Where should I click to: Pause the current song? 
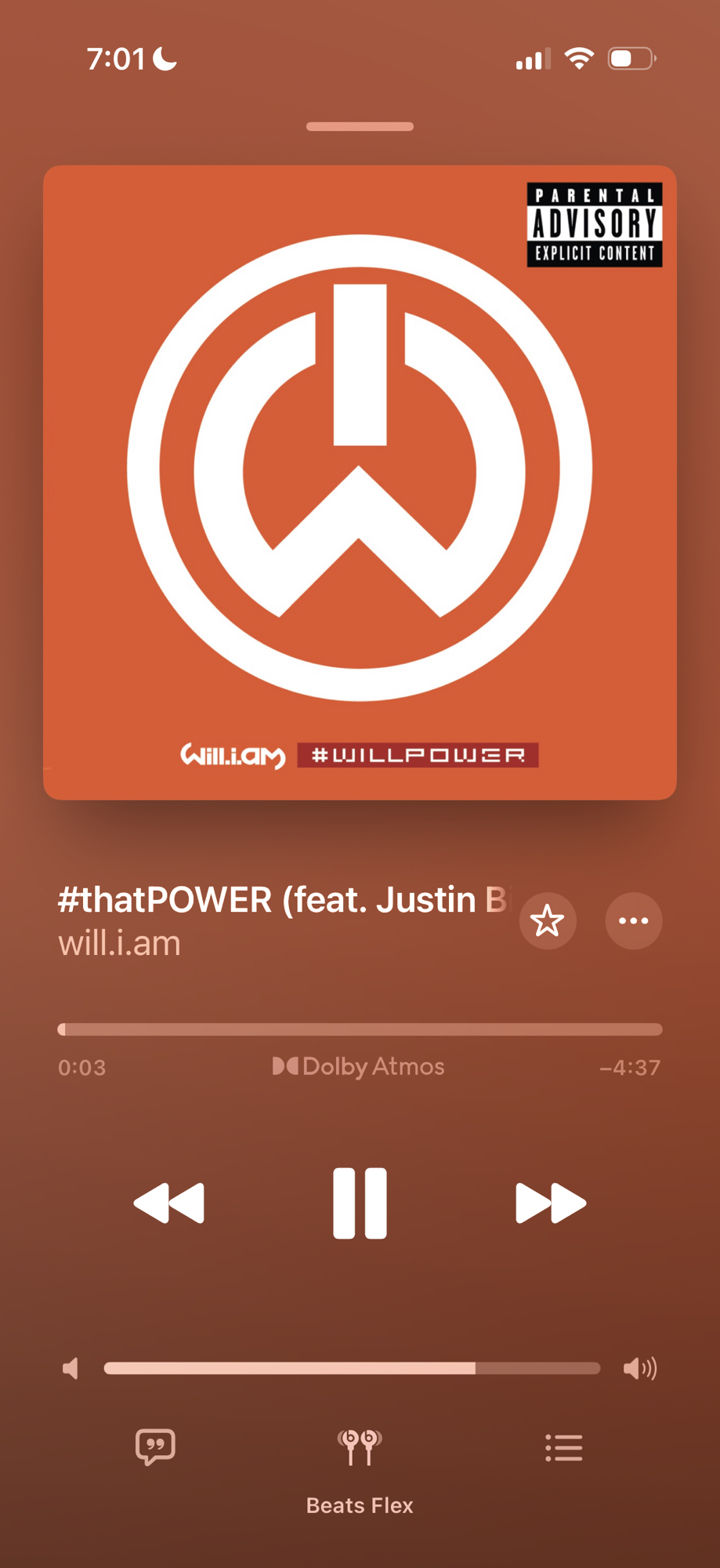pos(360,1203)
